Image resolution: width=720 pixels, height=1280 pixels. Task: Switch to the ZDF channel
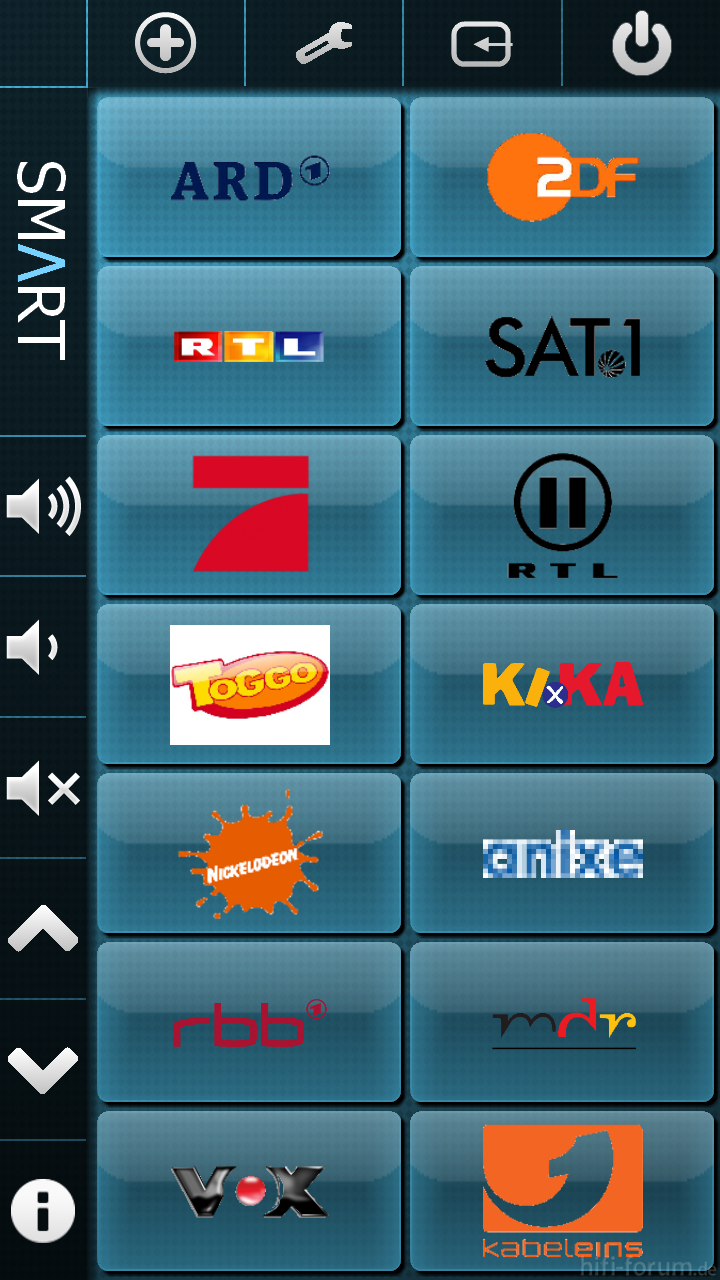(562, 178)
